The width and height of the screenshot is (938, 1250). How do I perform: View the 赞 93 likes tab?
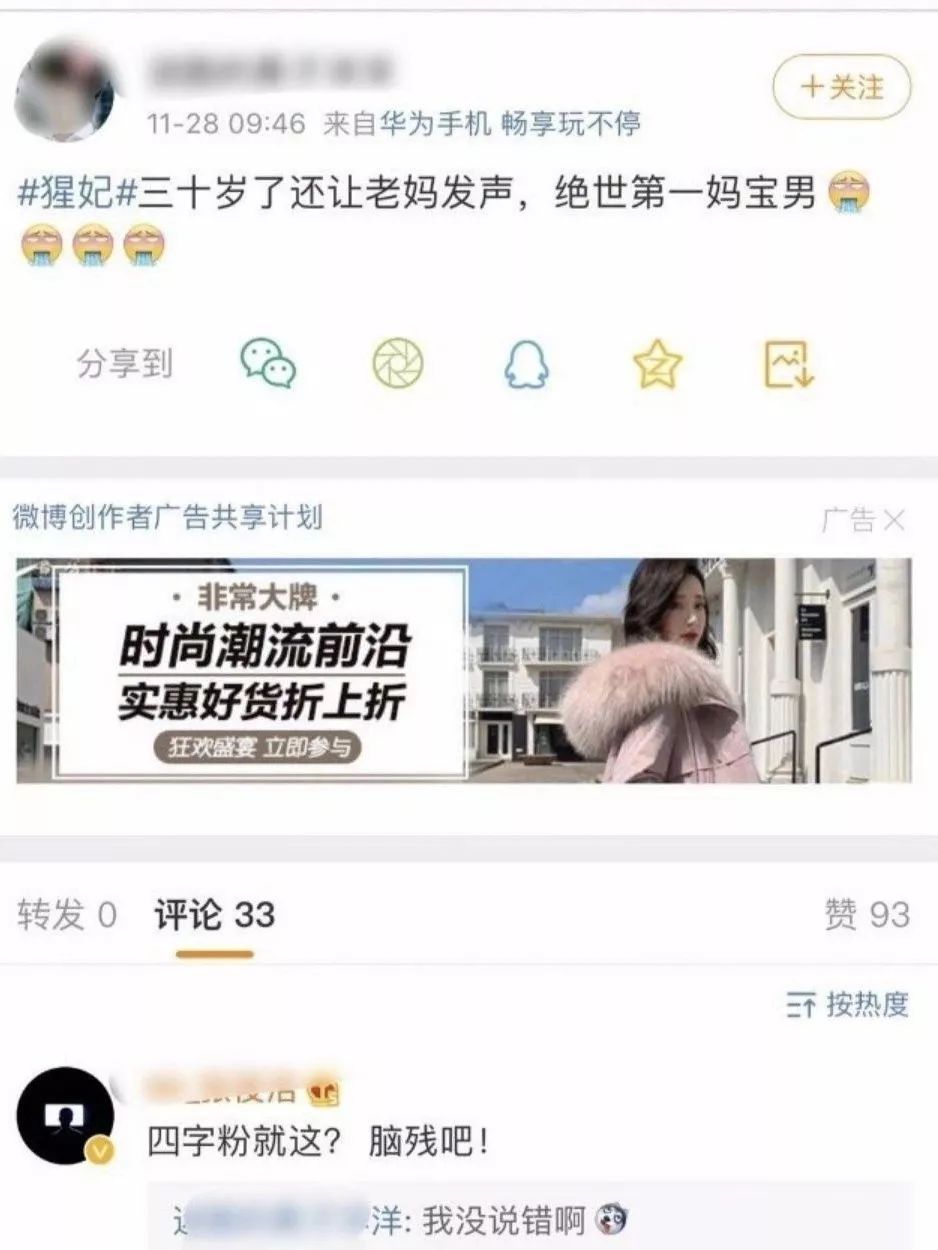tap(866, 915)
